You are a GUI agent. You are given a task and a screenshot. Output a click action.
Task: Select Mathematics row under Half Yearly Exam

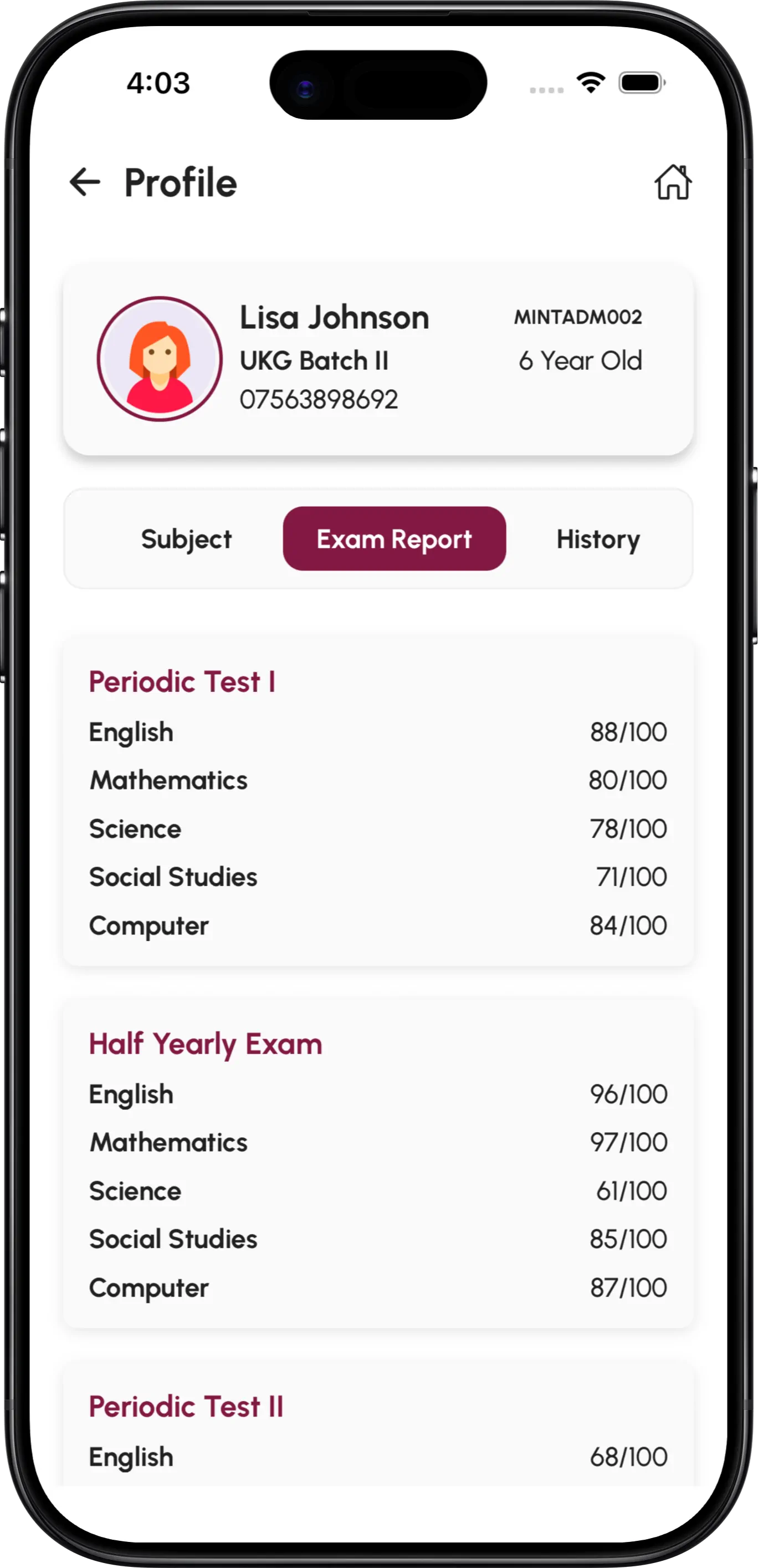click(x=168, y=1143)
